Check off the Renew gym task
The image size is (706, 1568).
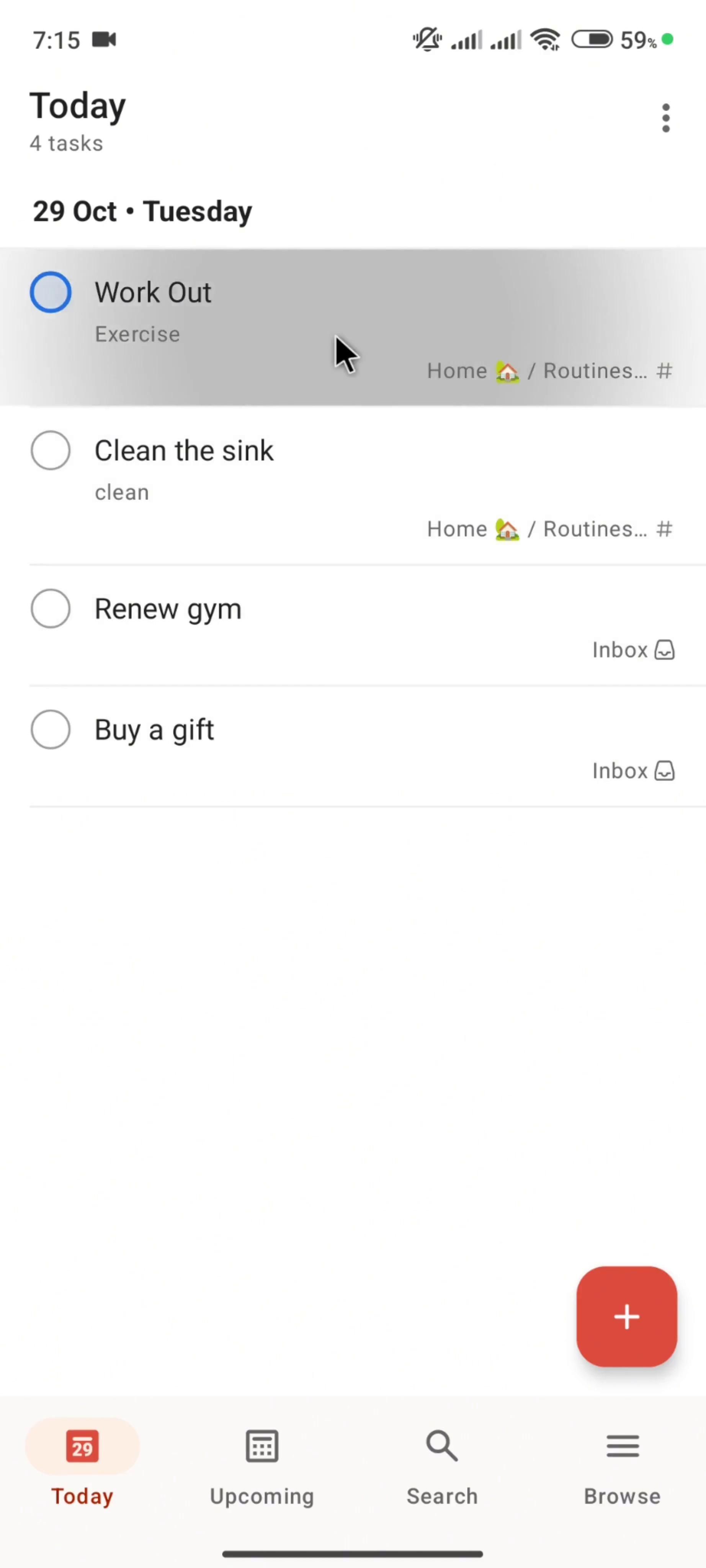(51, 609)
